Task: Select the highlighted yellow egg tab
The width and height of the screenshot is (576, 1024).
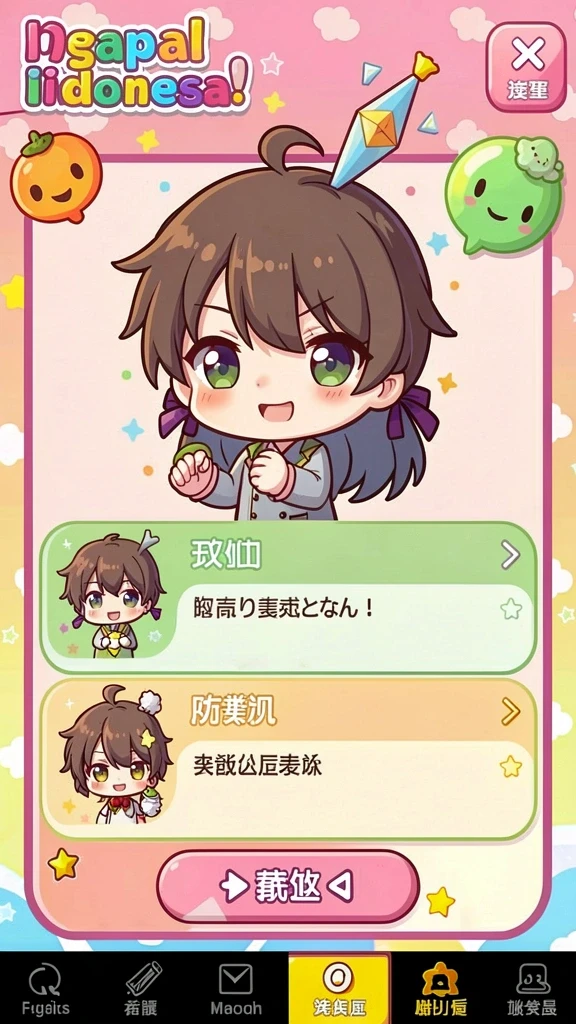Action: [338, 988]
